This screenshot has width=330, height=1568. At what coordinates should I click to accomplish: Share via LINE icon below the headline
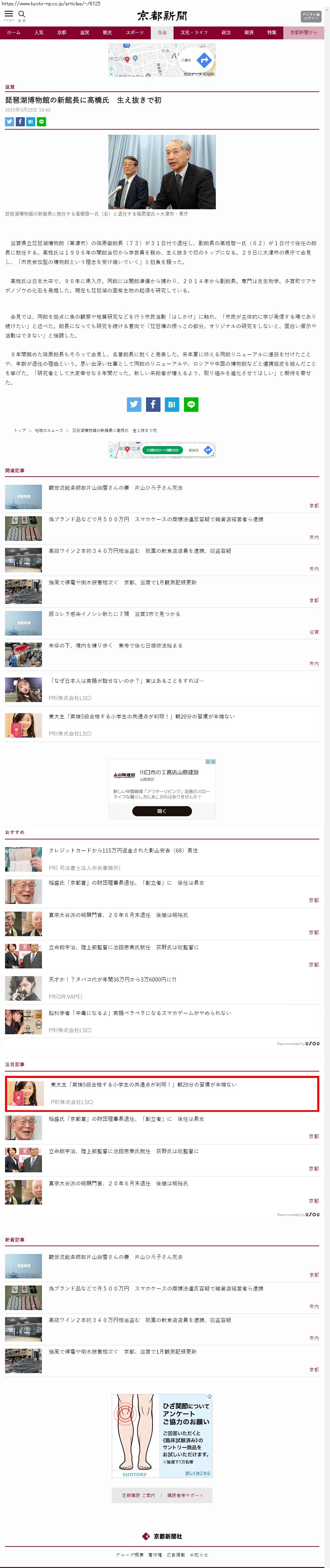tap(41, 122)
